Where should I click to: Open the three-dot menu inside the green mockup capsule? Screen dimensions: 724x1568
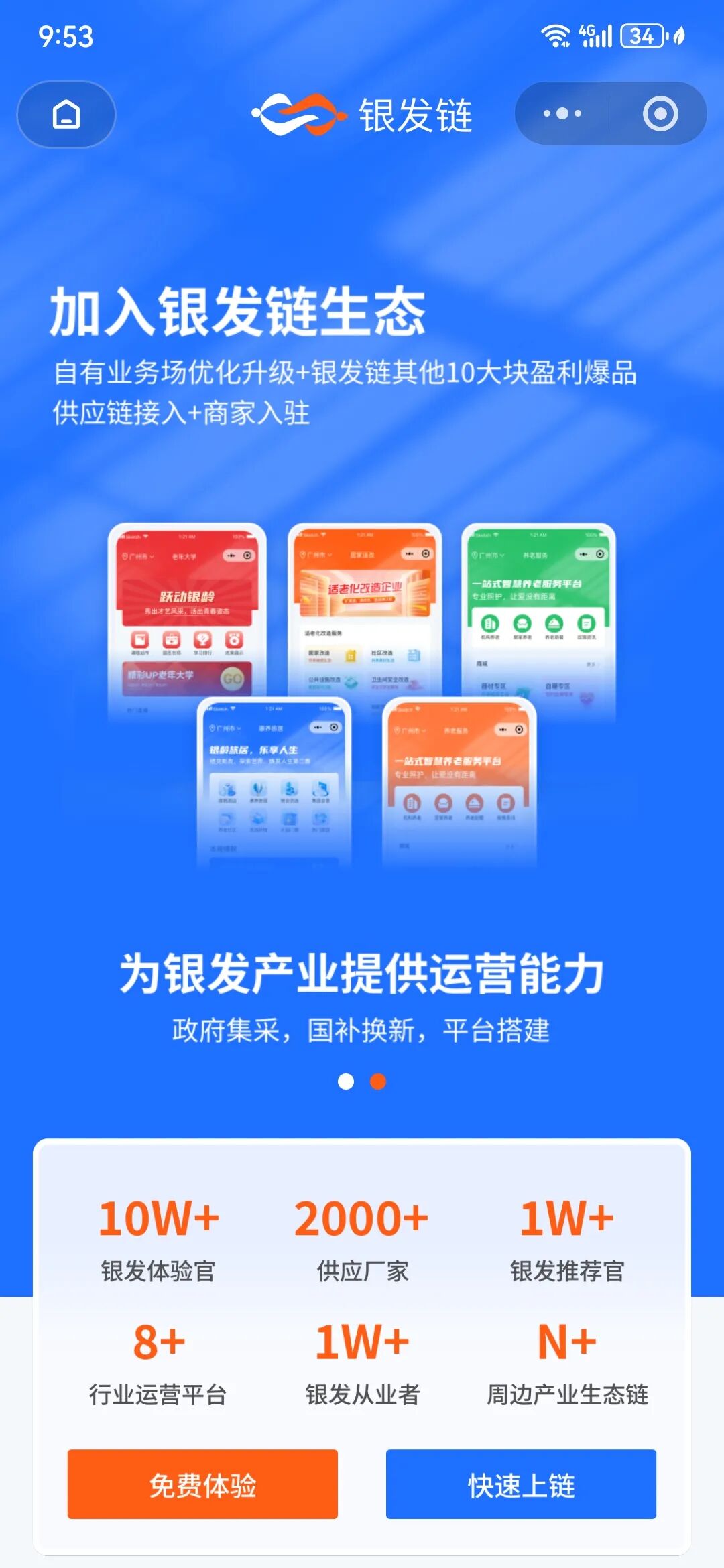[585, 553]
